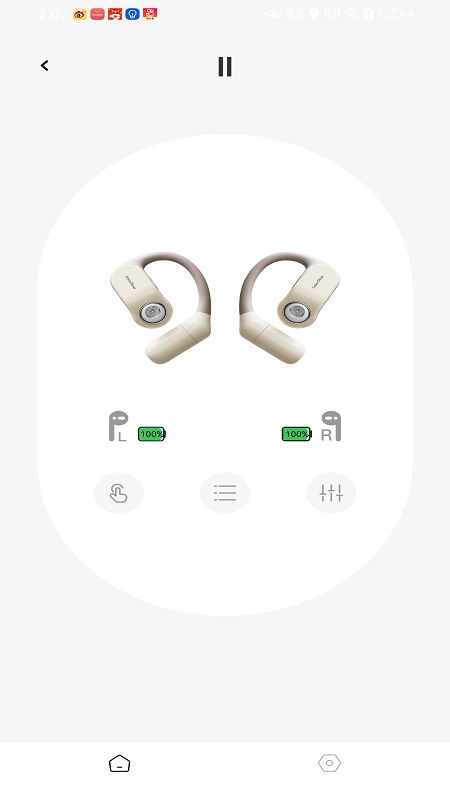Open the list menu button
The width and height of the screenshot is (450, 800).
(x=225, y=493)
